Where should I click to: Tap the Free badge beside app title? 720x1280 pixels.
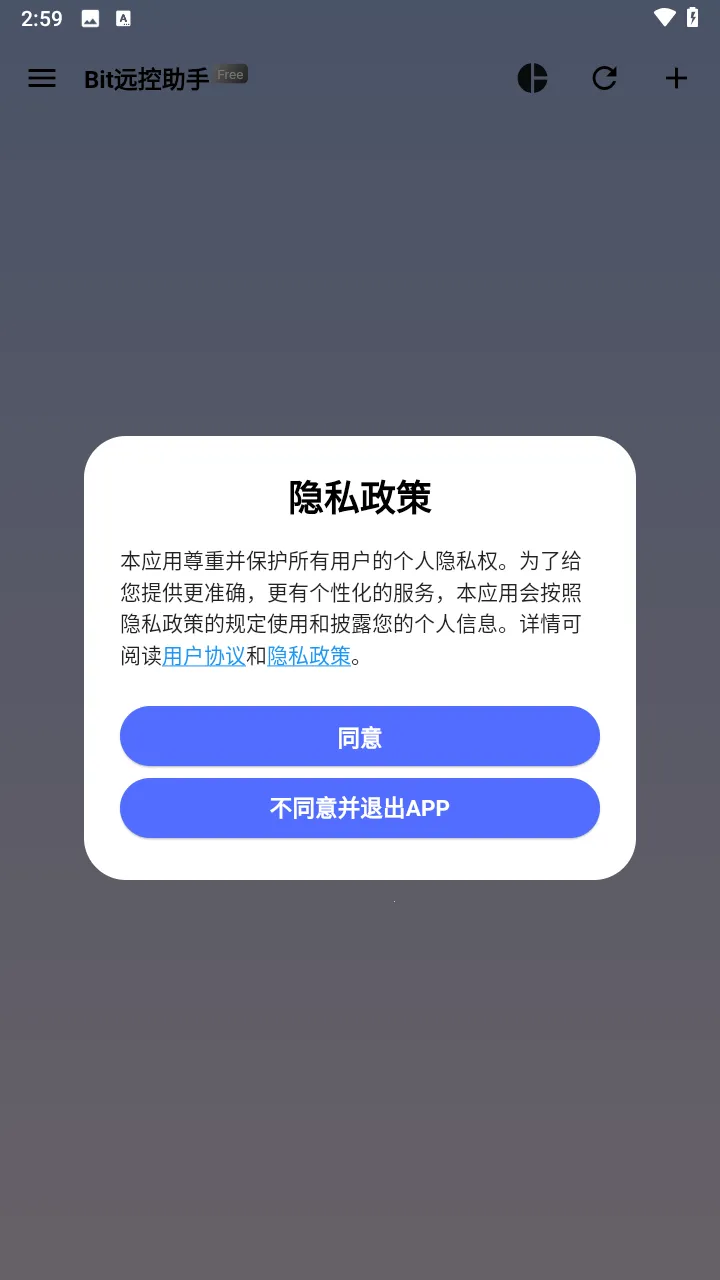pos(230,73)
